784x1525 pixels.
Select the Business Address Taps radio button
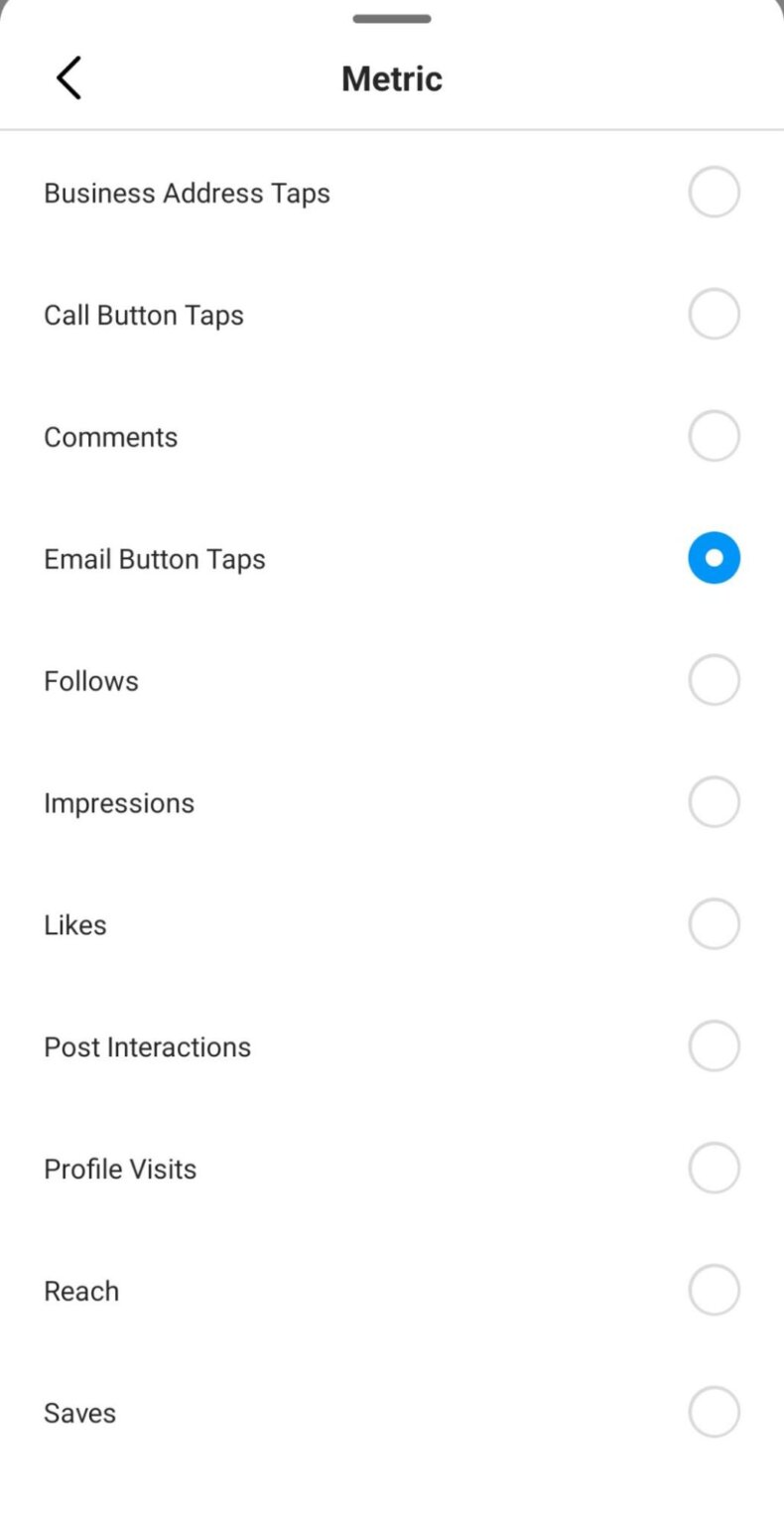pos(714,192)
